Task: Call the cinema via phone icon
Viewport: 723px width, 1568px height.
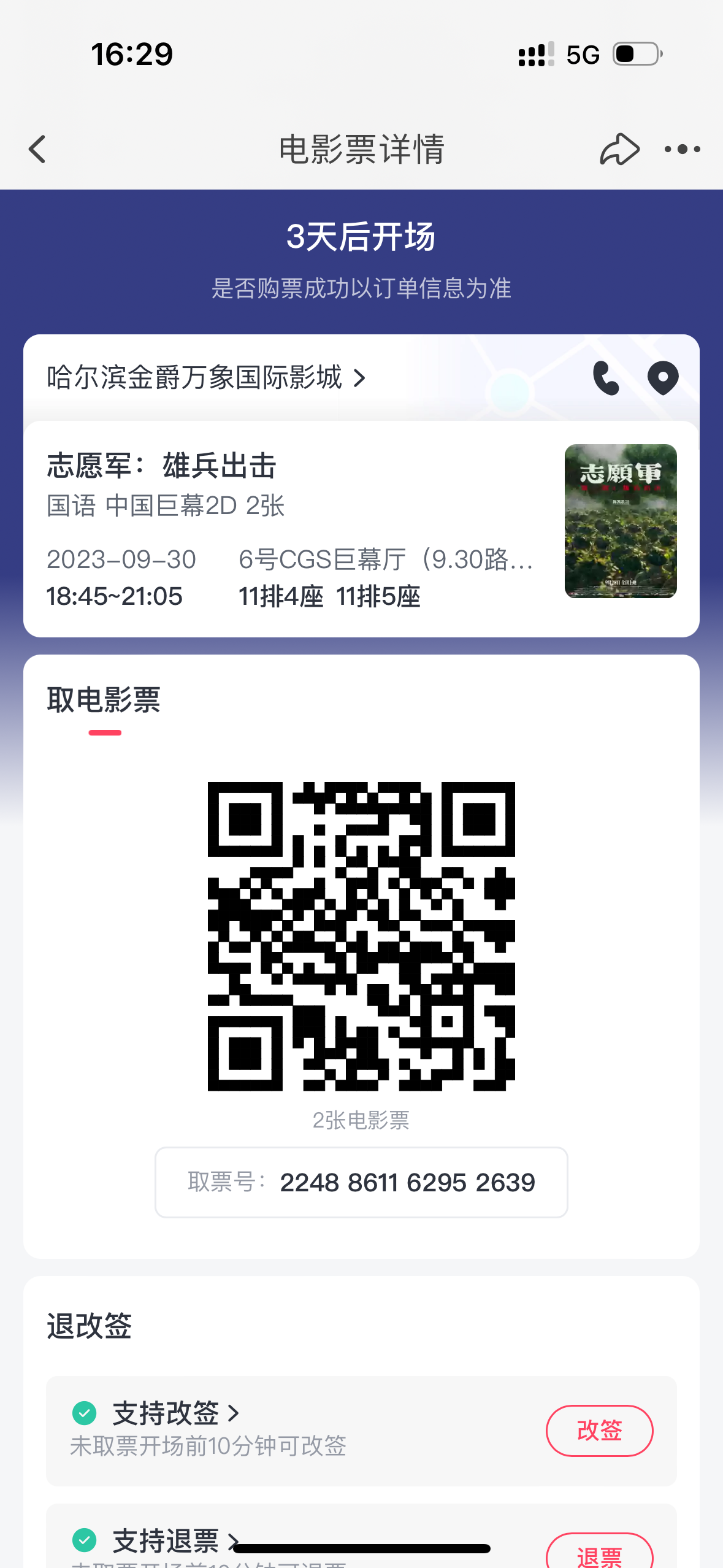Action: 605,378
